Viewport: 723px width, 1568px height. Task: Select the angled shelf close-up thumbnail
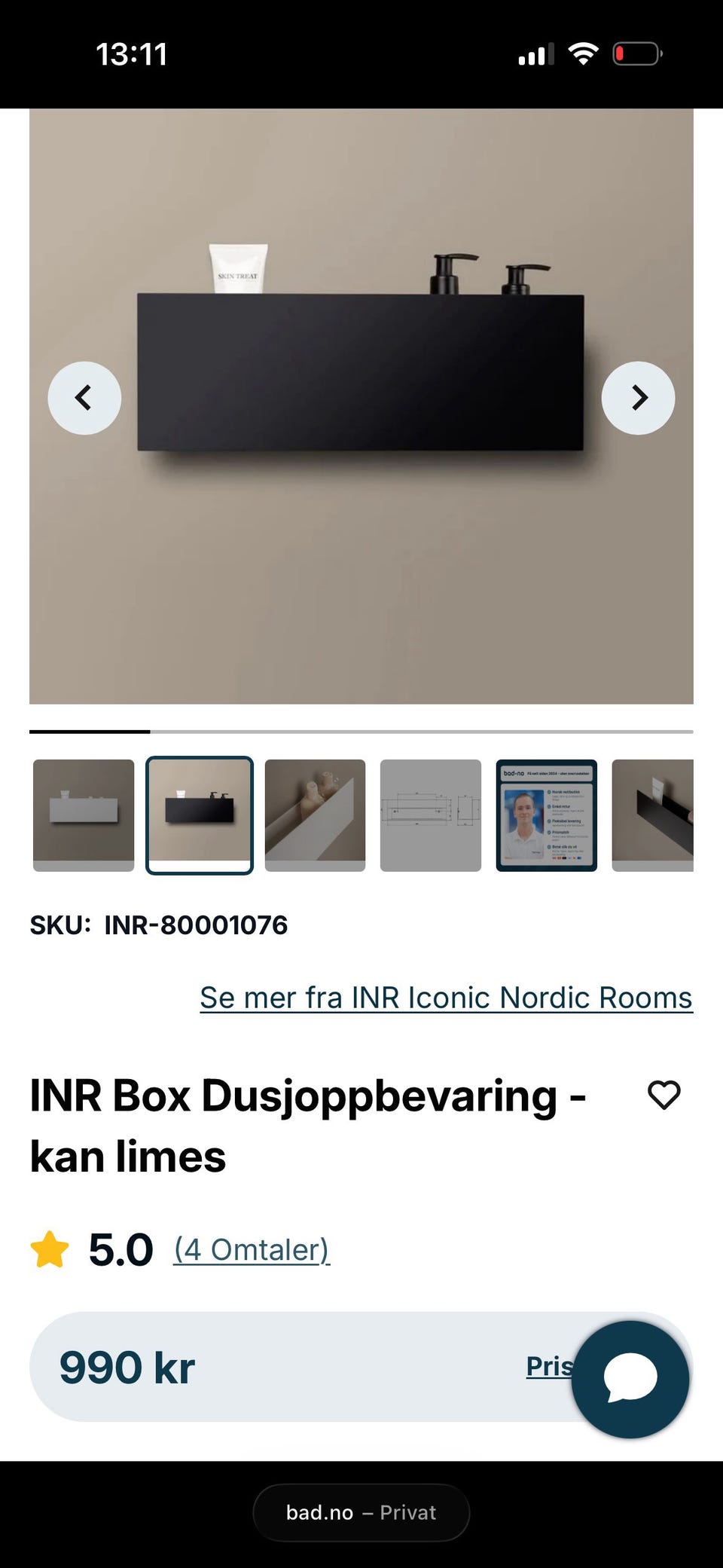pyautogui.click(x=315, y=815)
